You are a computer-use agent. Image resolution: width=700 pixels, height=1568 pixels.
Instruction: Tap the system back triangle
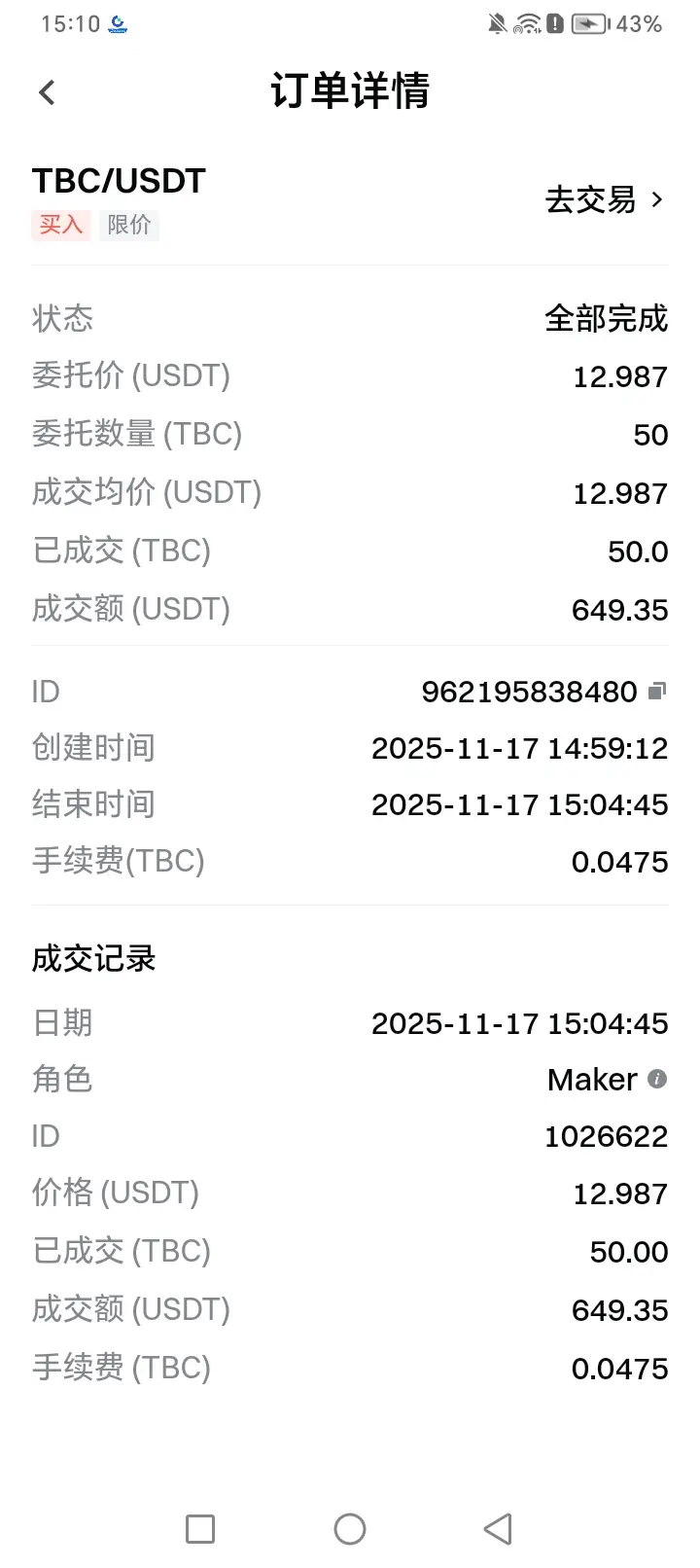tap(498, 1529)
